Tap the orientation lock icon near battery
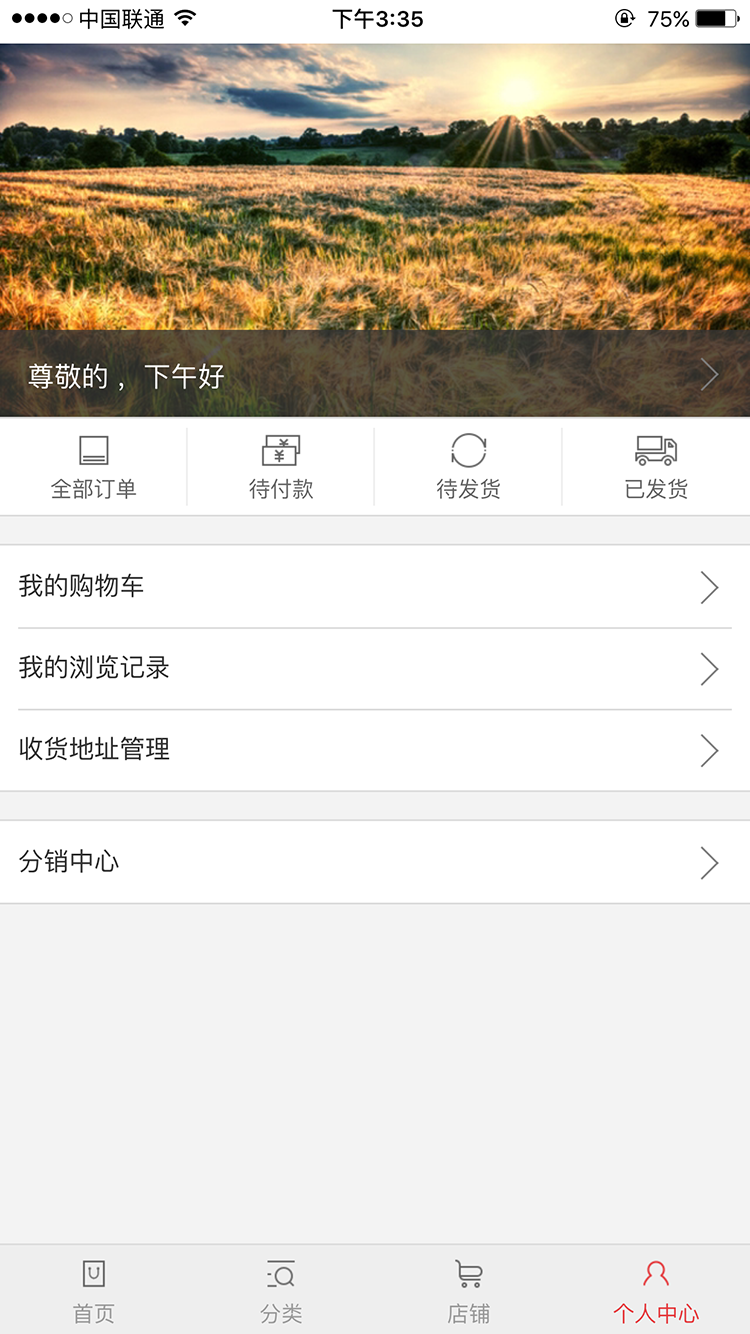750x1334 pixels. pyautogui.click(x=623, y=17)
